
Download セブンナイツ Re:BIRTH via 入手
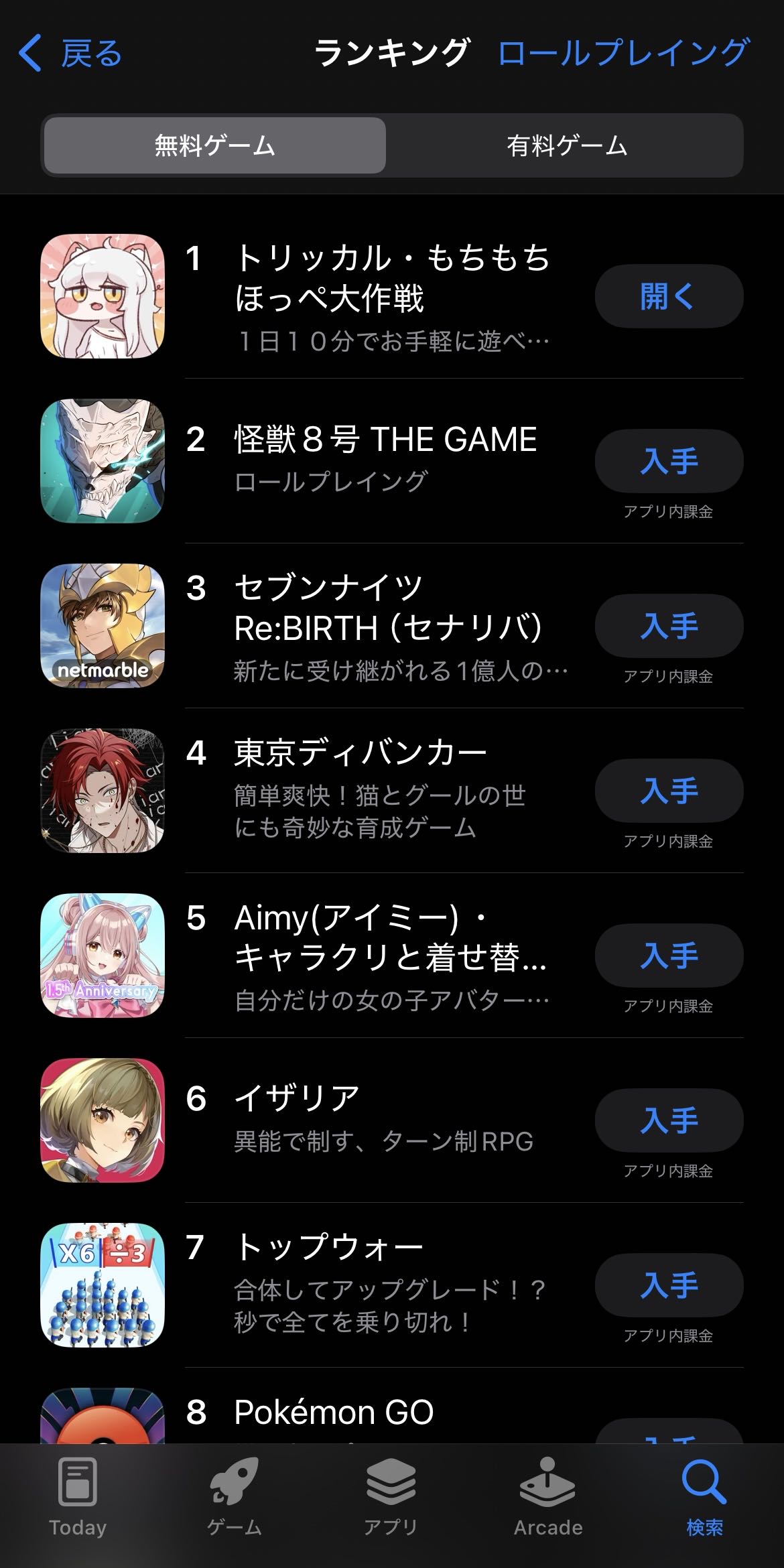(x=669, y=626)
